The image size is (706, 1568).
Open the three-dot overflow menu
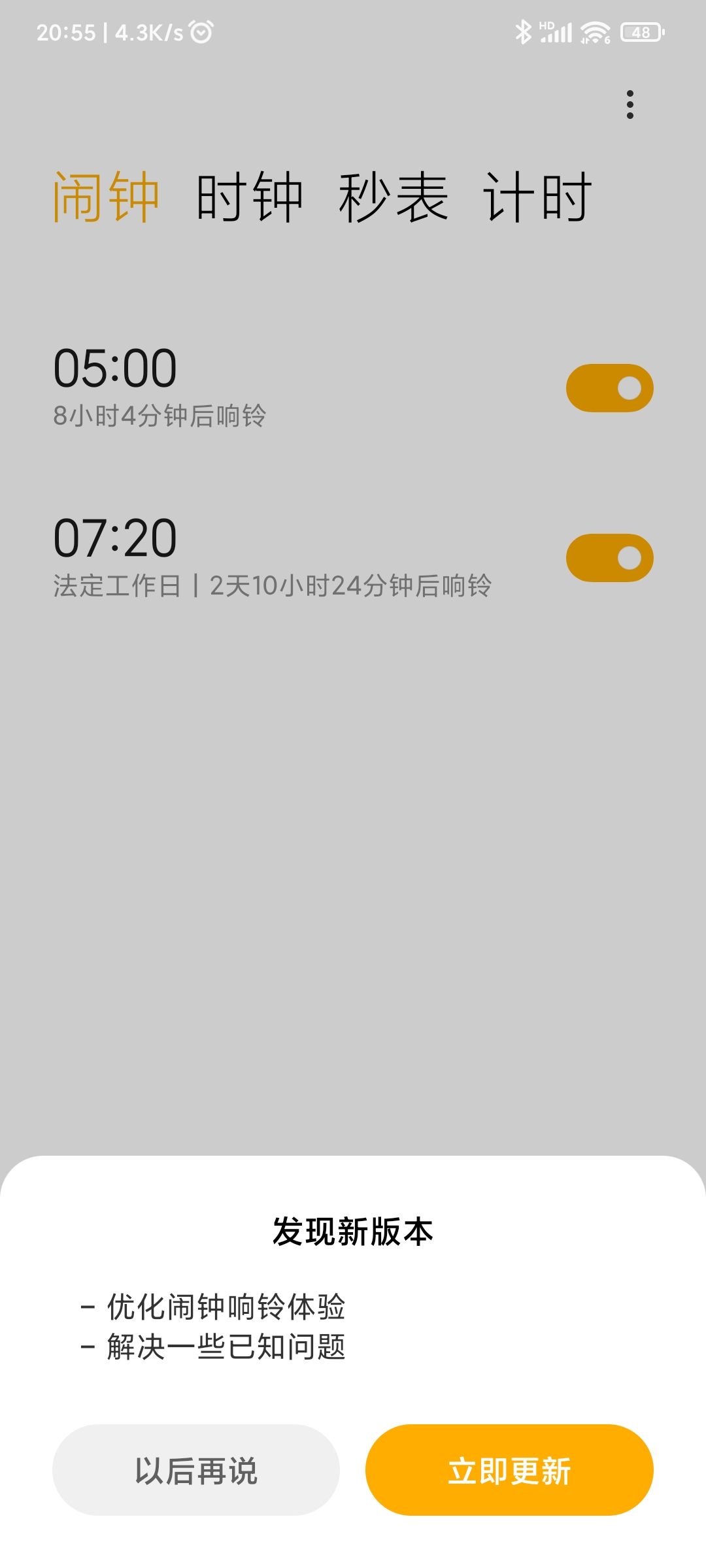click(x=630, y=105)
